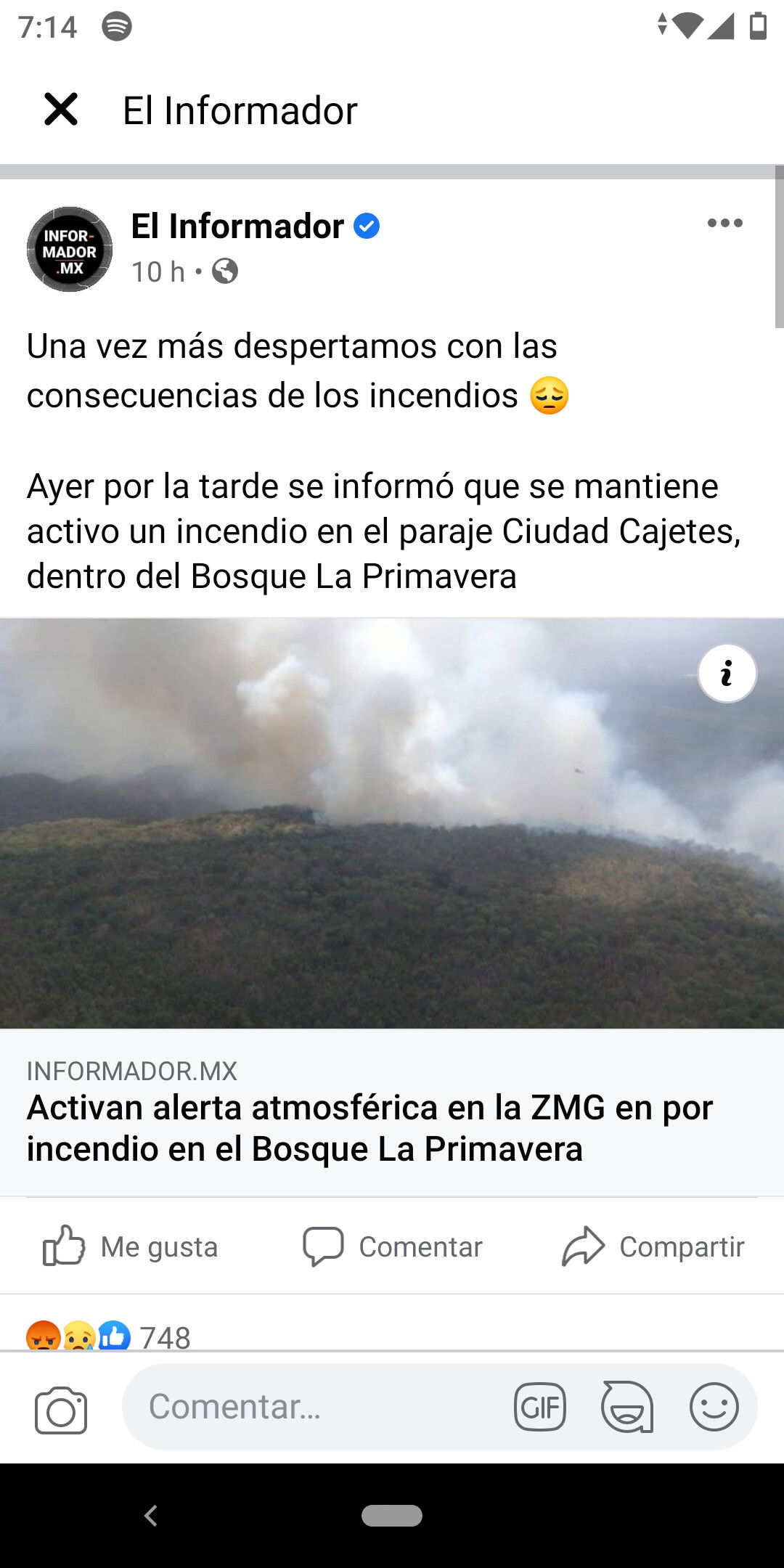Tap the info icon on the article image
784x1568 pixels.
pos(727,674)
